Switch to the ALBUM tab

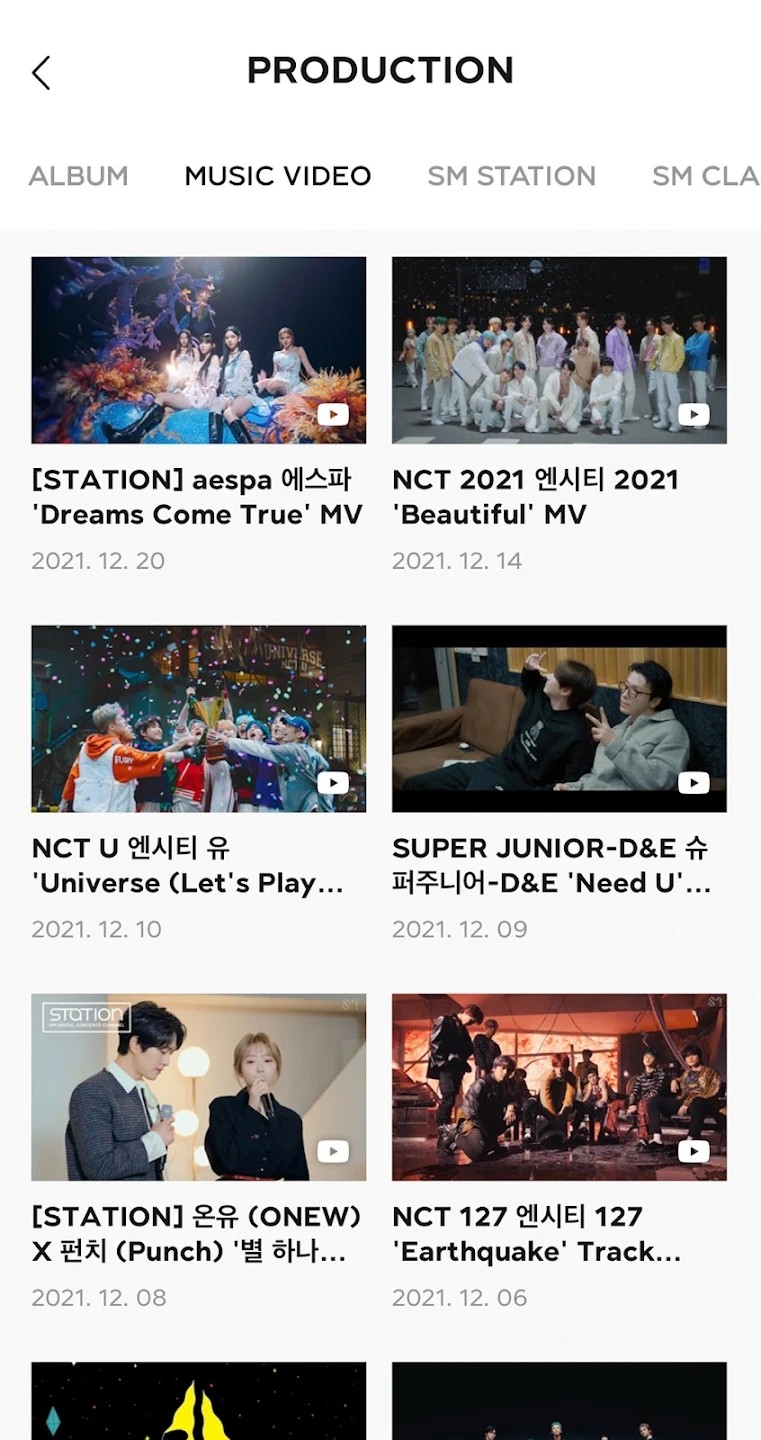click(78, 176)
